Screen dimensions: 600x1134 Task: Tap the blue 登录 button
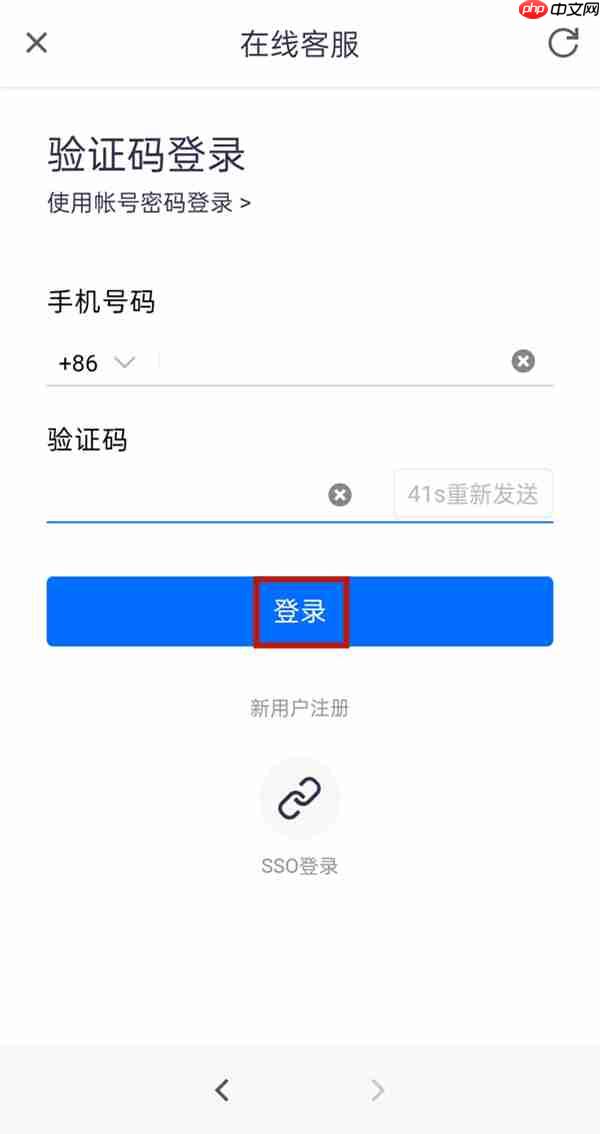(300, 611)
